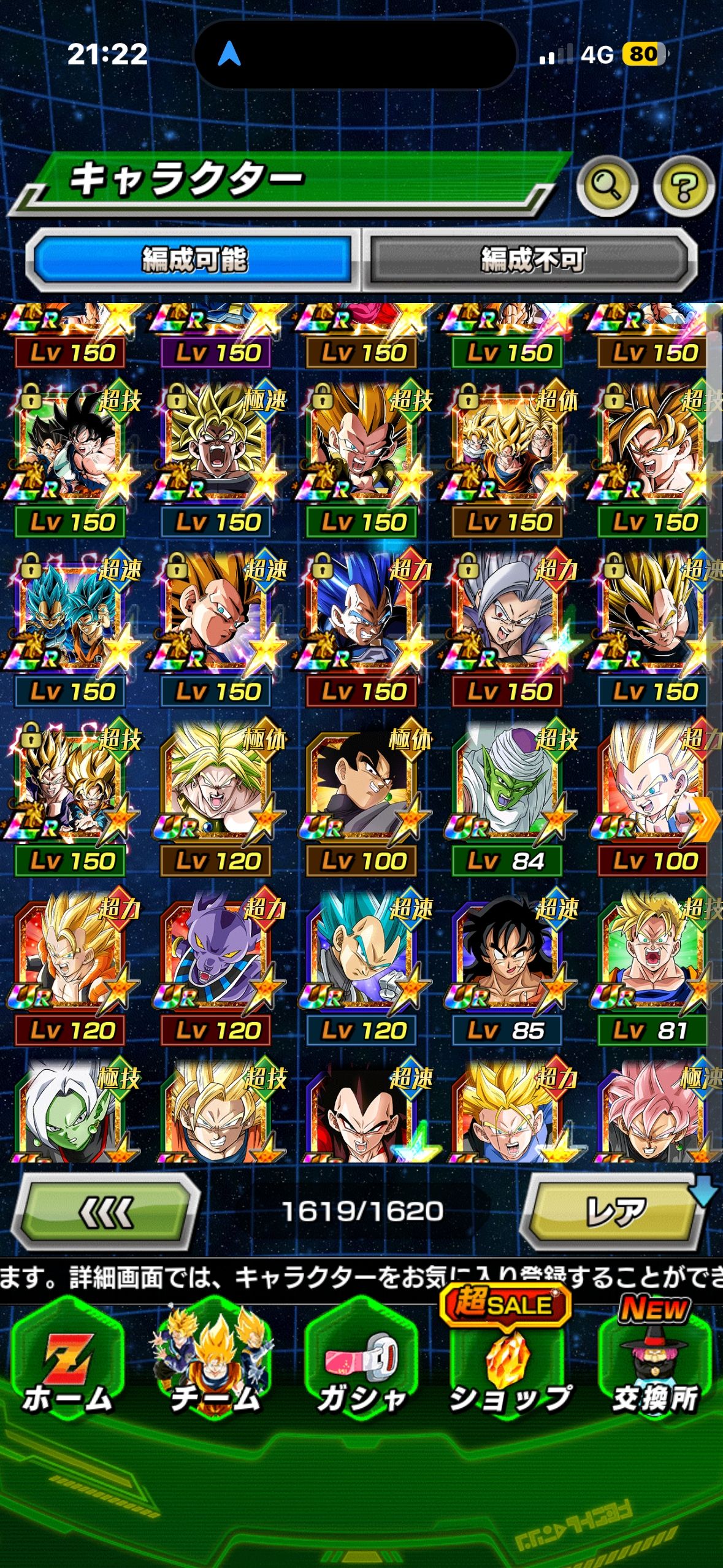723x1568 pixels.
Task: Switch to the 編成不可 tab
Action: point(532,259)
